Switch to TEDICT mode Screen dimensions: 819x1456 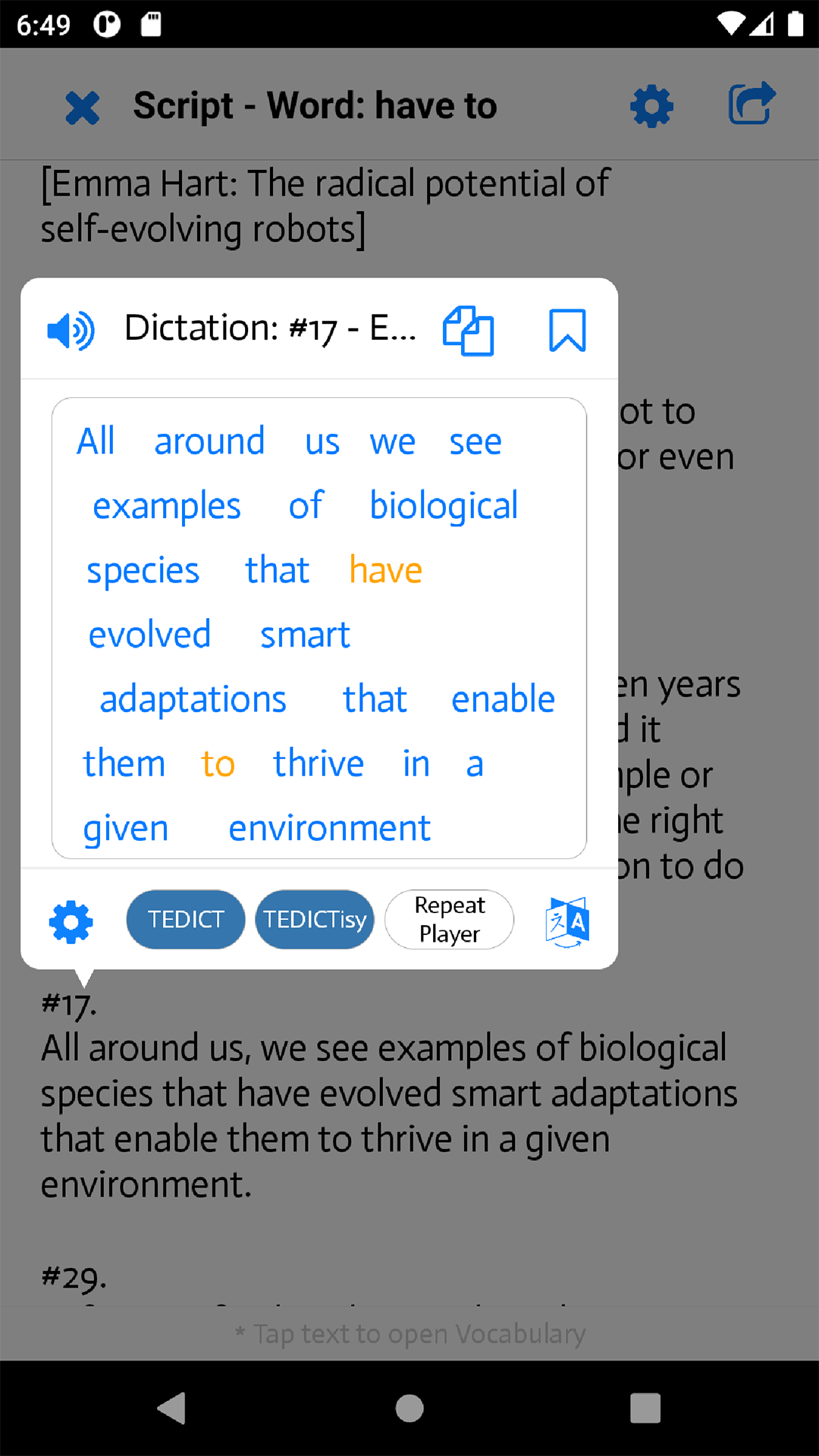pos(185,919)
